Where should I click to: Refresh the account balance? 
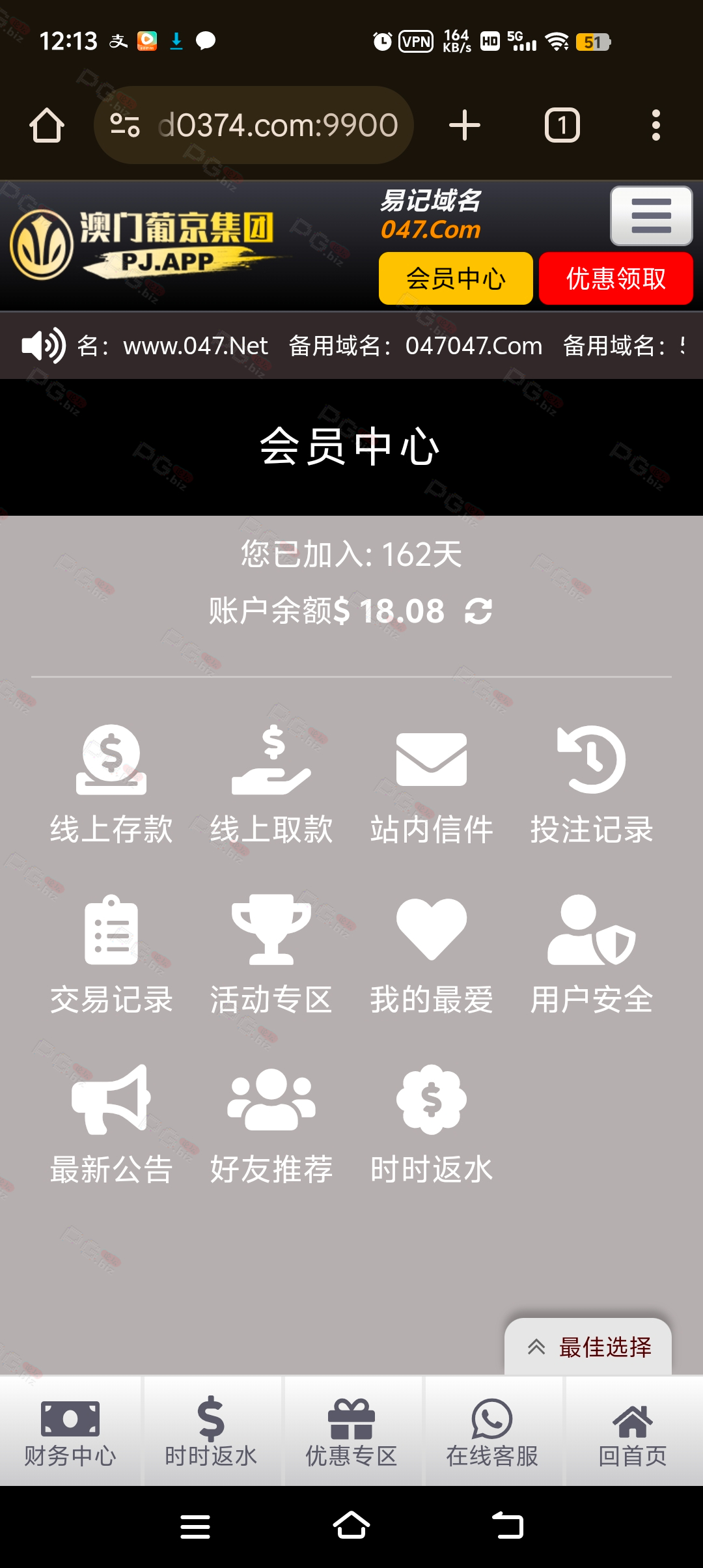tap(478, 611)
